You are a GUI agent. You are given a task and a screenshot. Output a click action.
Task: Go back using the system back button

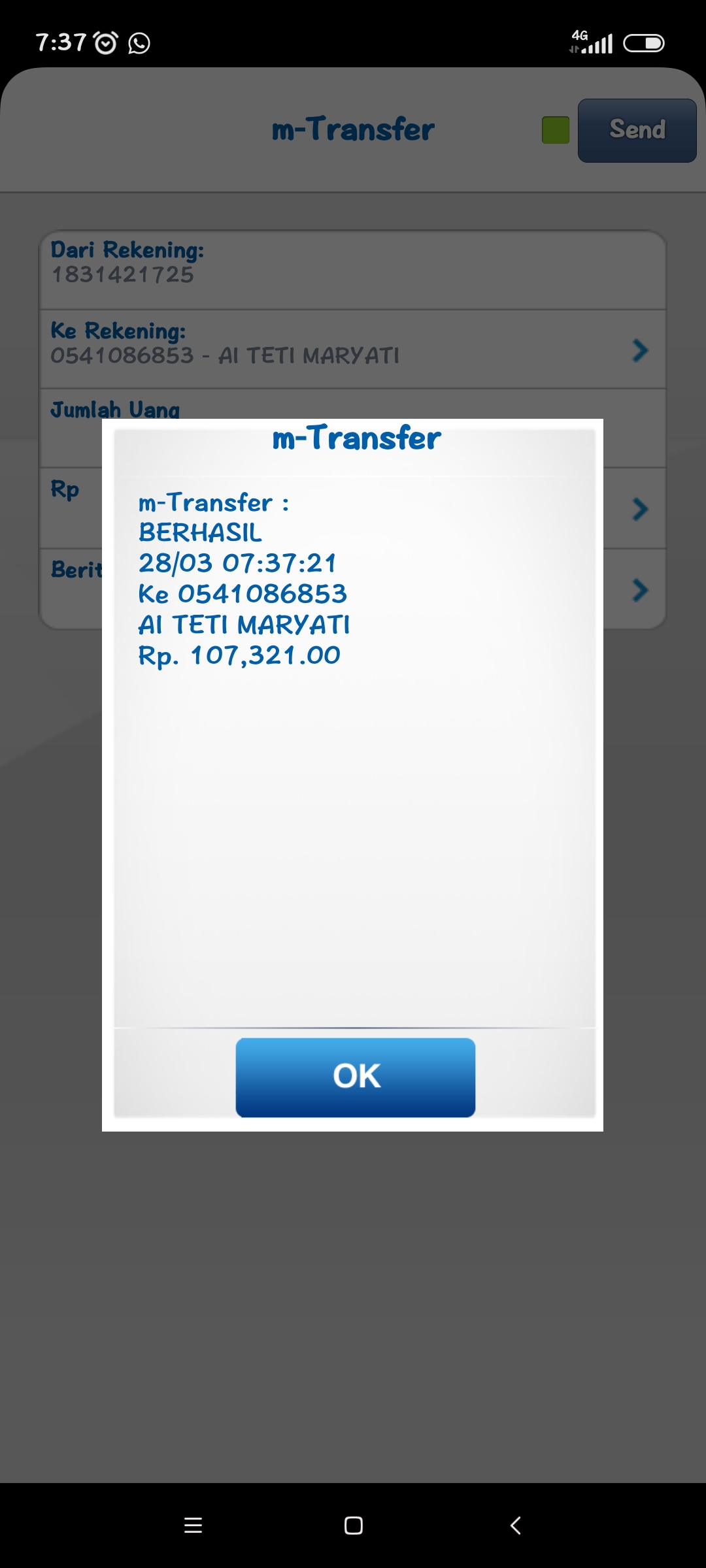point(515,1526)
